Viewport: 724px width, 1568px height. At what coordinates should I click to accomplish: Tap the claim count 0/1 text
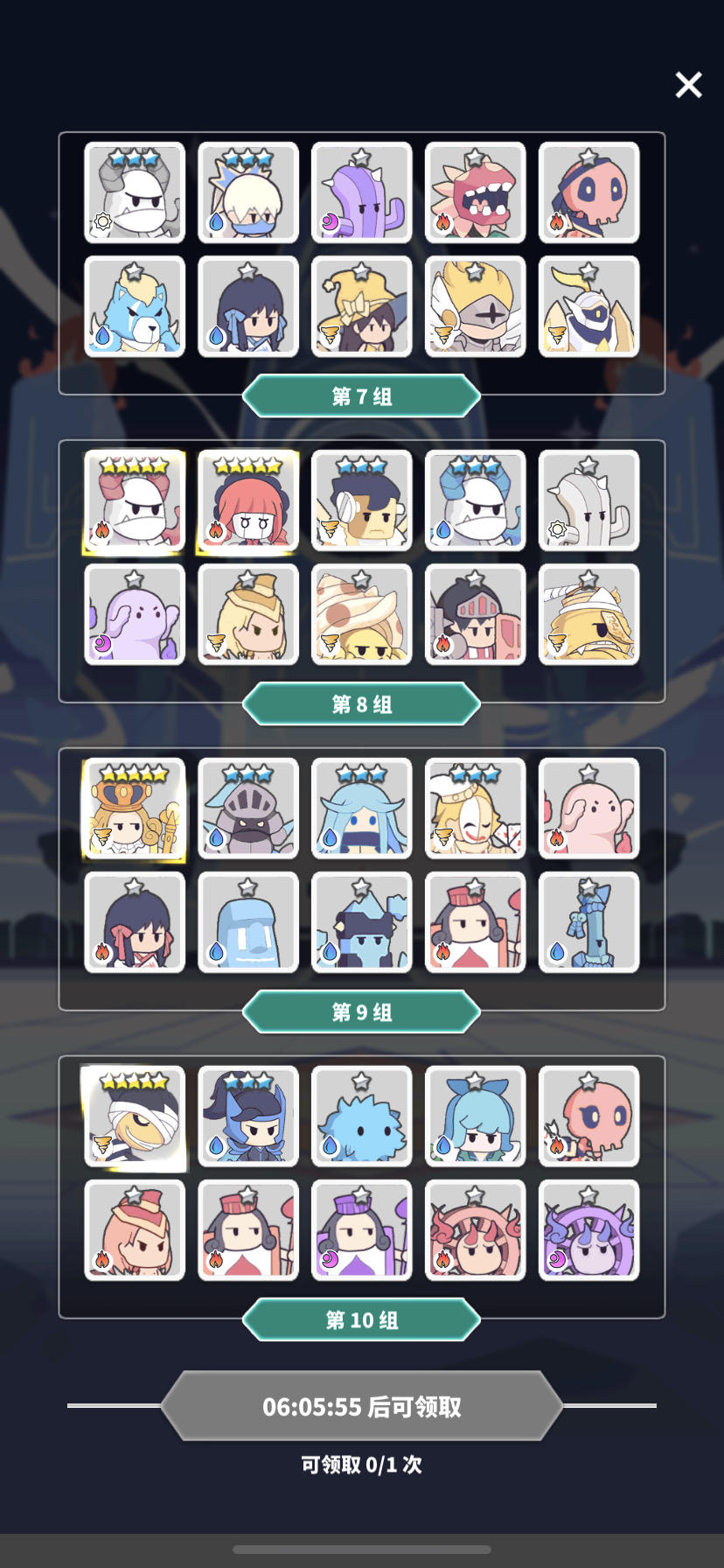point(361,1464)
